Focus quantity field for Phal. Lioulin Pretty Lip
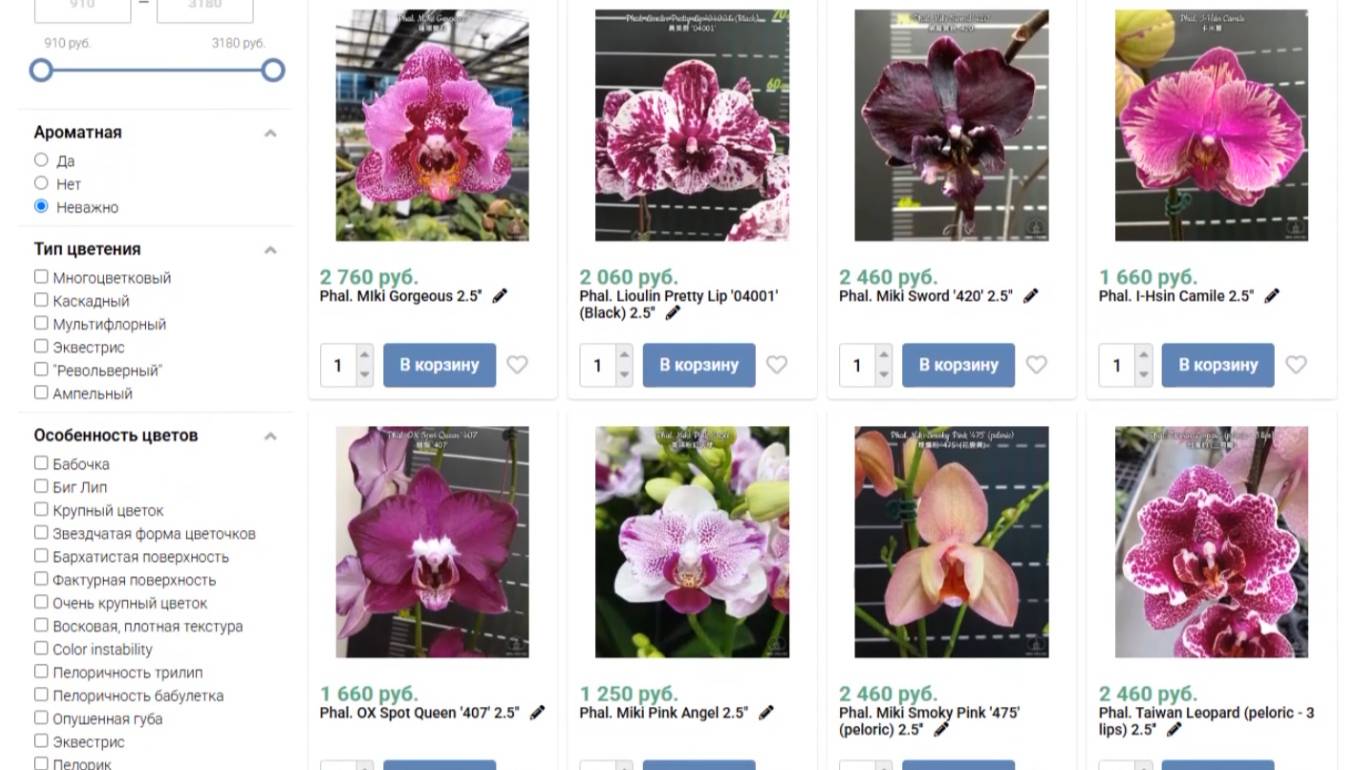The width and height of the screenshot is (1372, 770). tap(598, 365)
